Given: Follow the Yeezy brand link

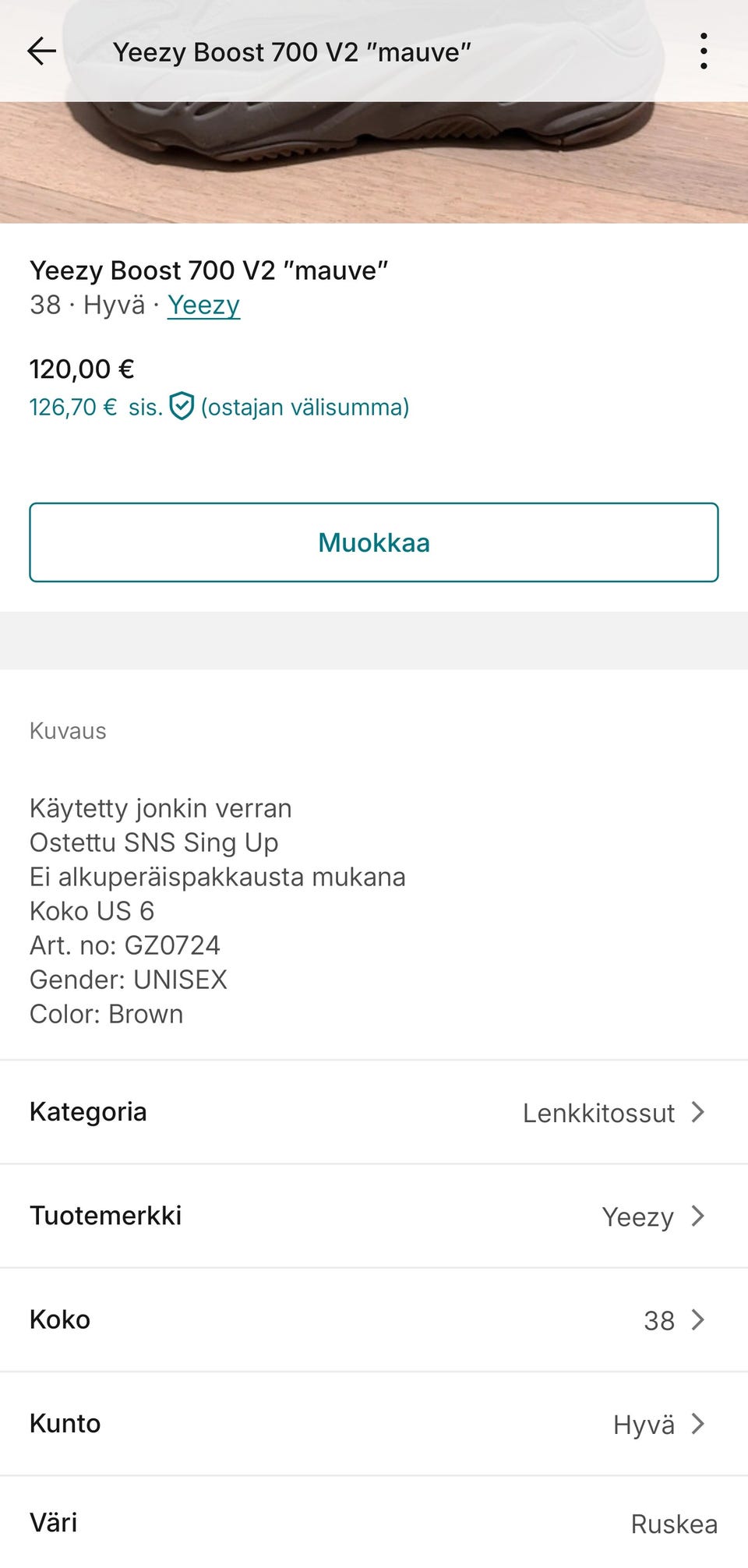Looking at the screenshot, I should coord(203,305).
